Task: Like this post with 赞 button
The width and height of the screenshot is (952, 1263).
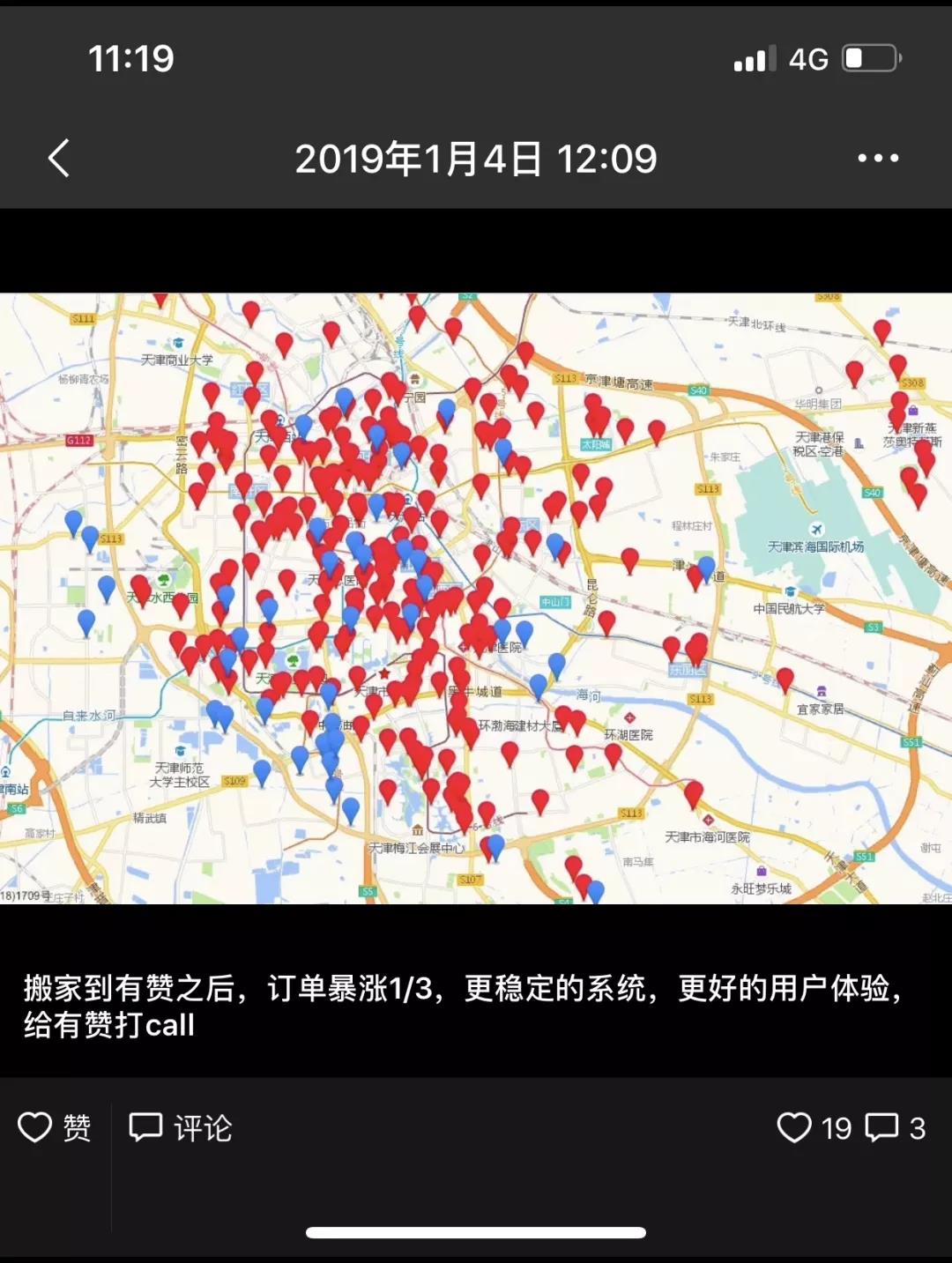Action: coord(55,1127)
